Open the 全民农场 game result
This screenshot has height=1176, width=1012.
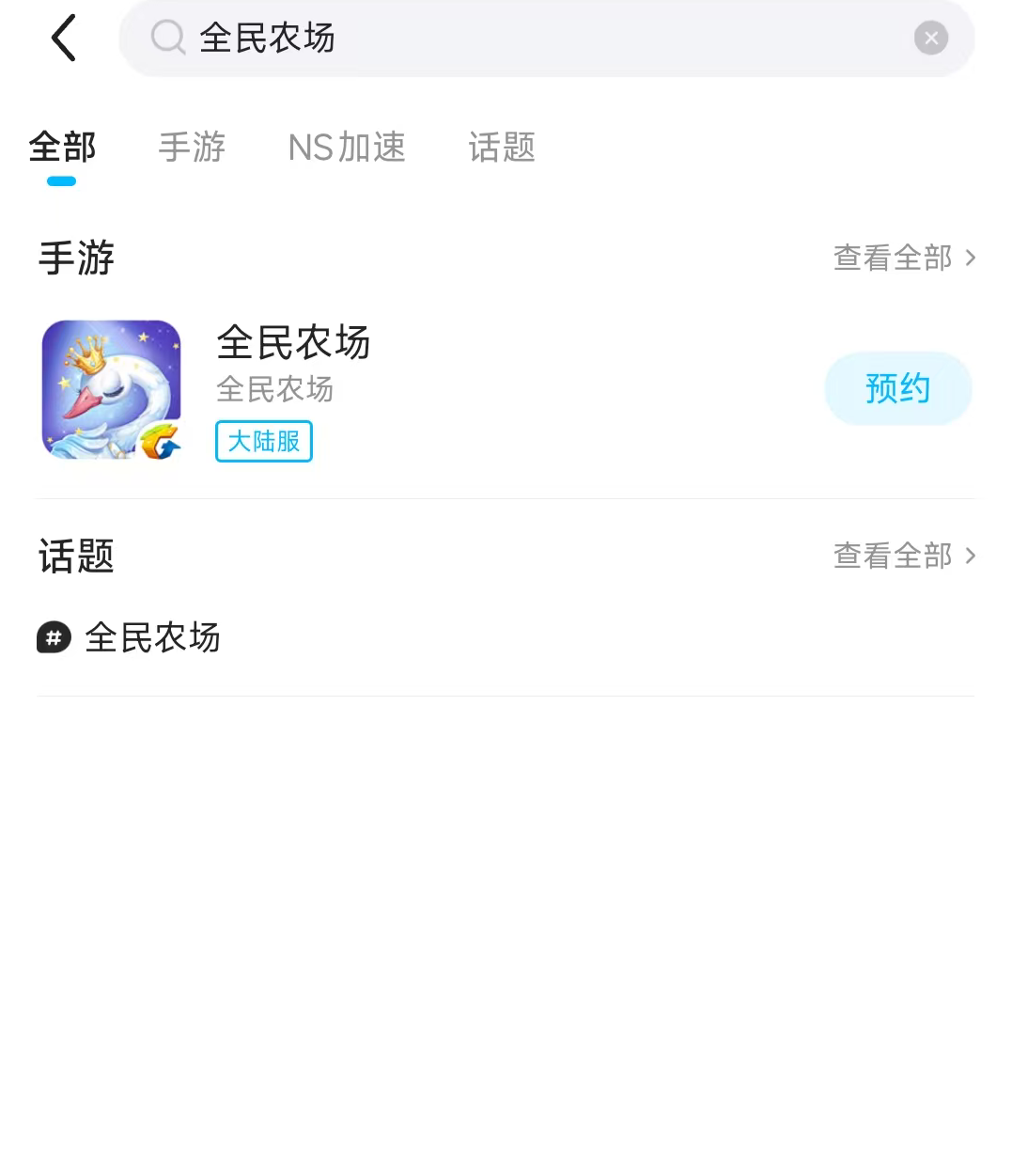click(x=293, y=343)
